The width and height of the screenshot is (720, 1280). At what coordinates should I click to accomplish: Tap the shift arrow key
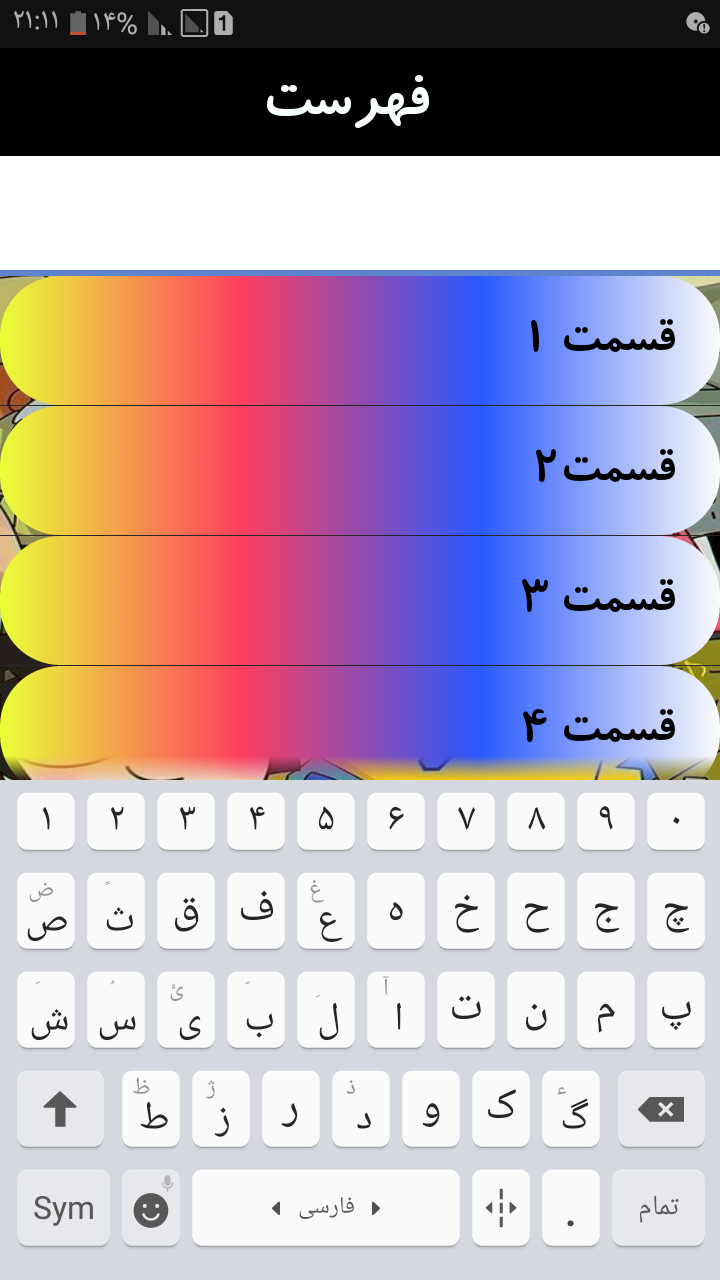60,1109
